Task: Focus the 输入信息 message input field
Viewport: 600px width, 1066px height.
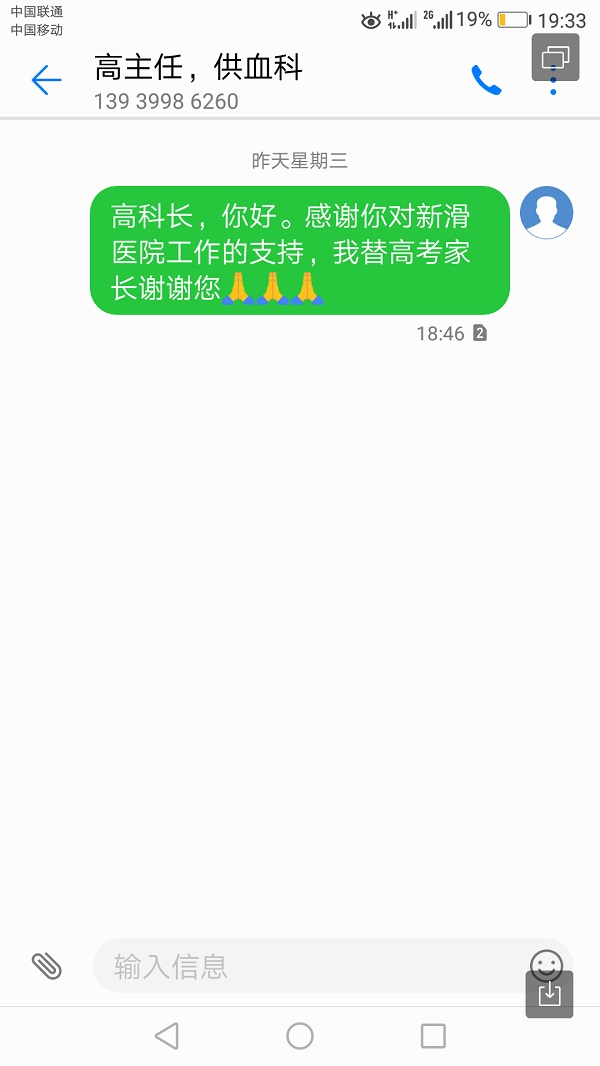Action: [310, 966]
